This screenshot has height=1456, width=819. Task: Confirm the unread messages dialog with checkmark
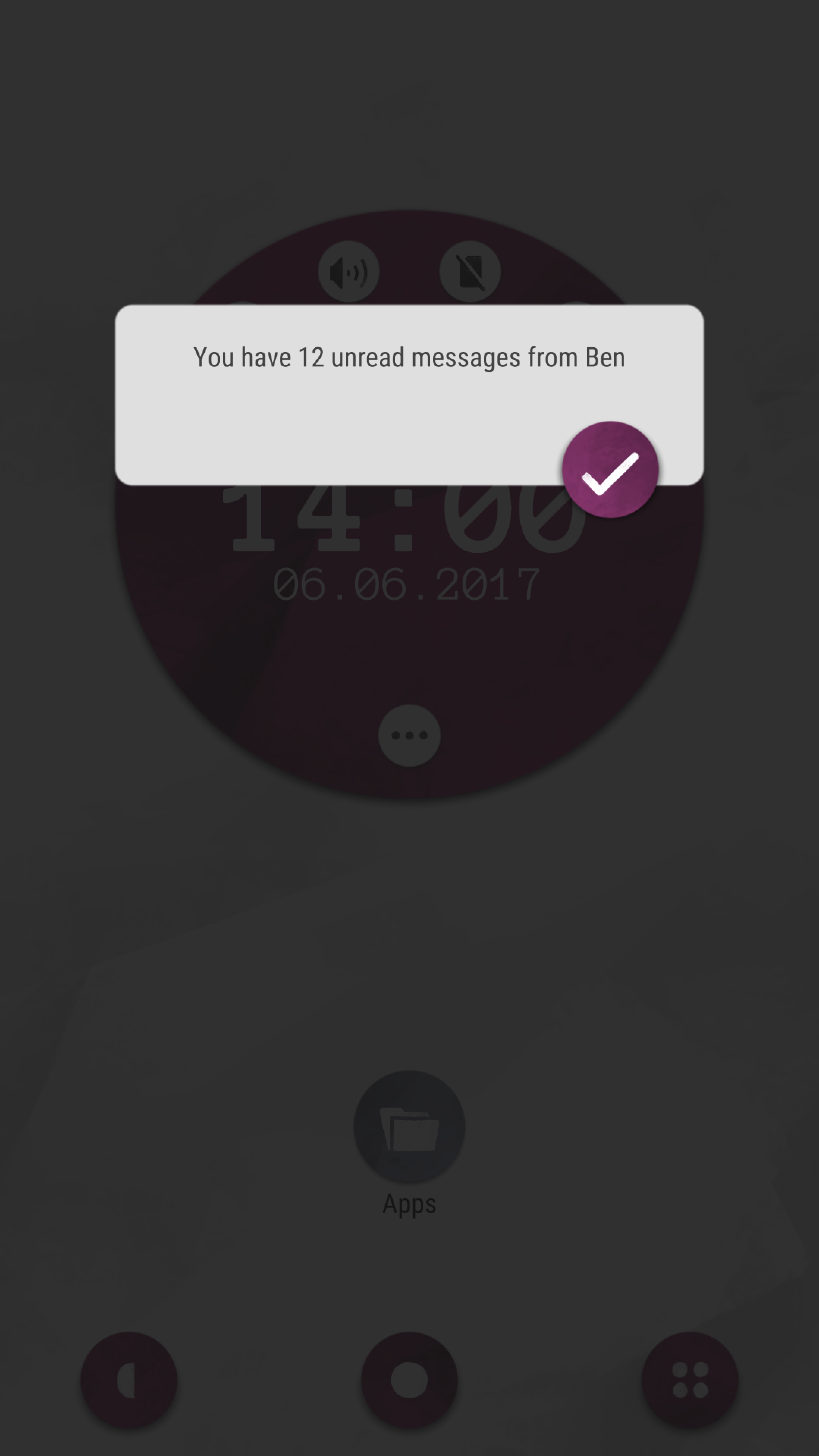[x=610, y=469]
